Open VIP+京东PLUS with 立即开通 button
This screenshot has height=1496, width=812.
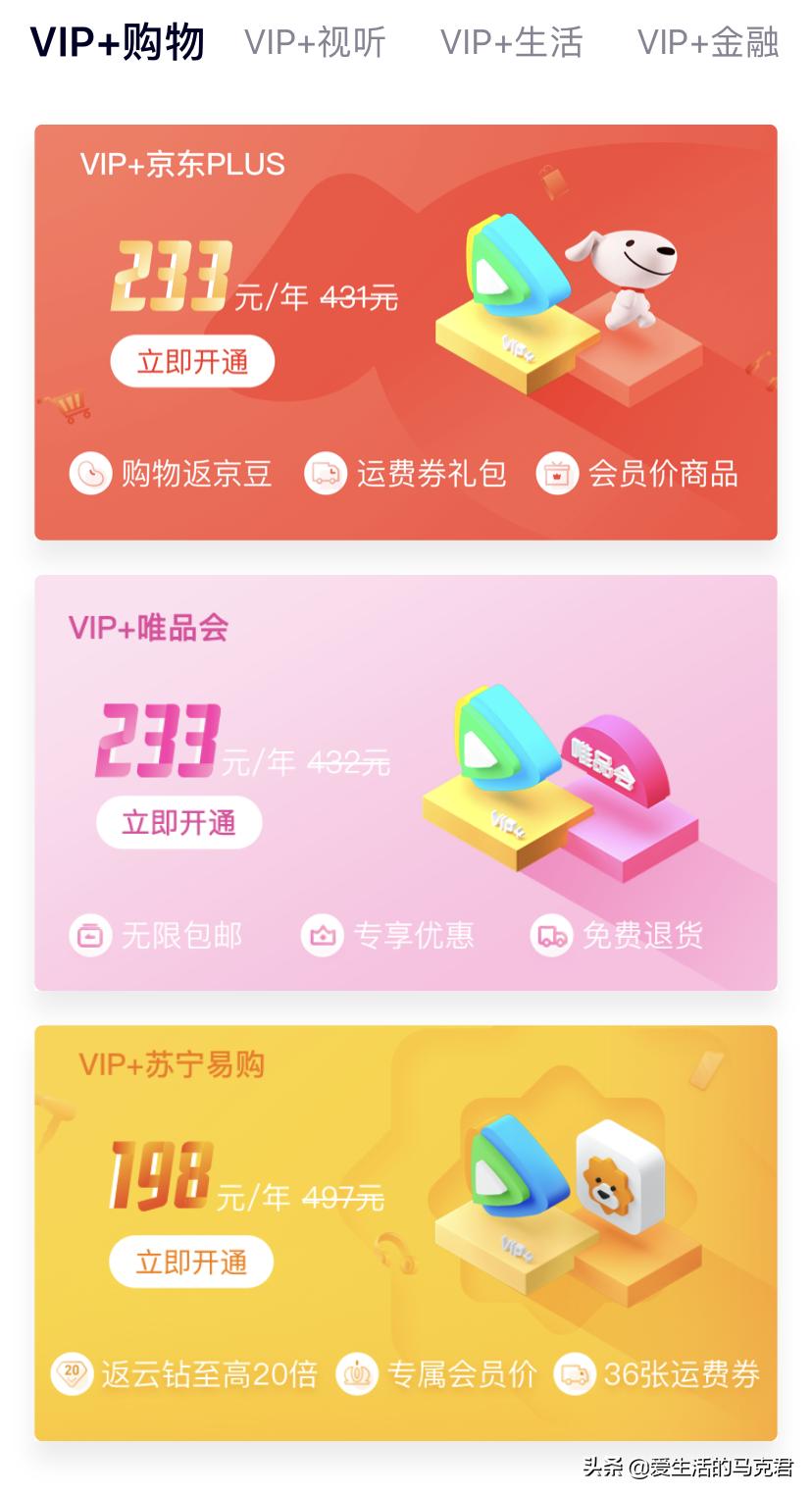[x=192, y=361]
